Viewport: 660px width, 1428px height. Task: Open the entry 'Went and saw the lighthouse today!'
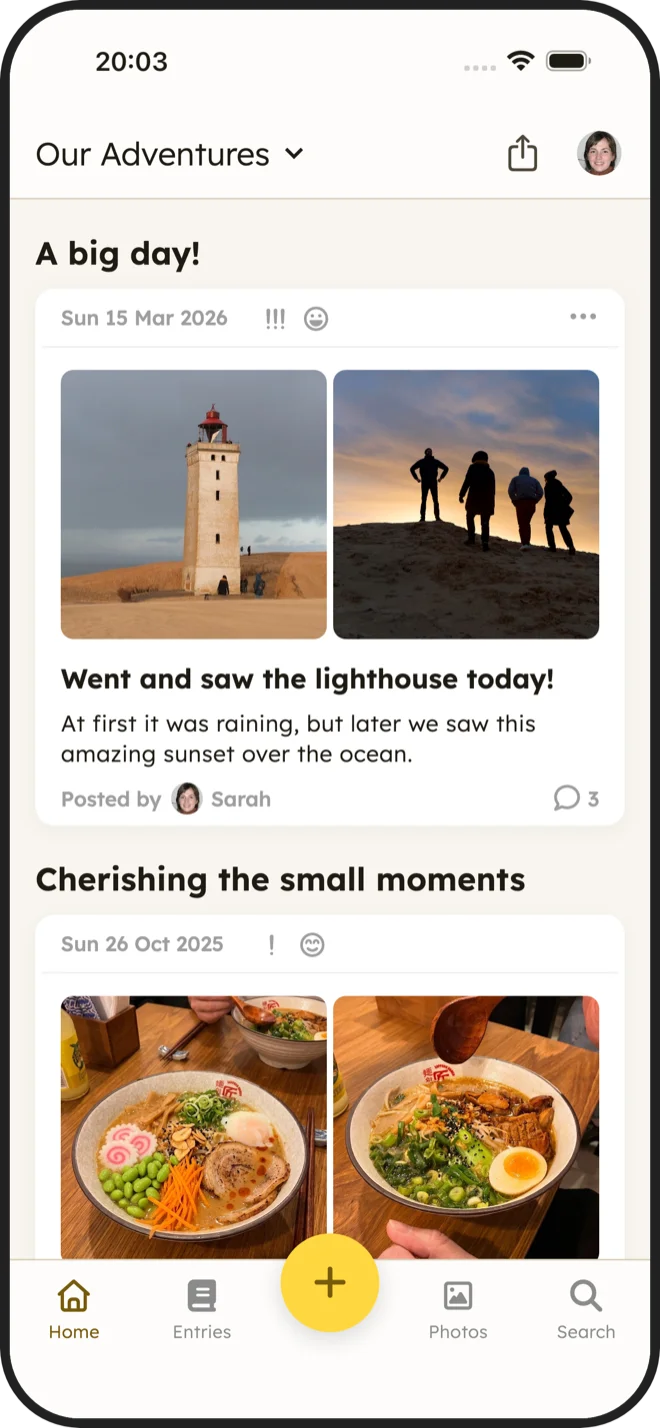[307, 680]
